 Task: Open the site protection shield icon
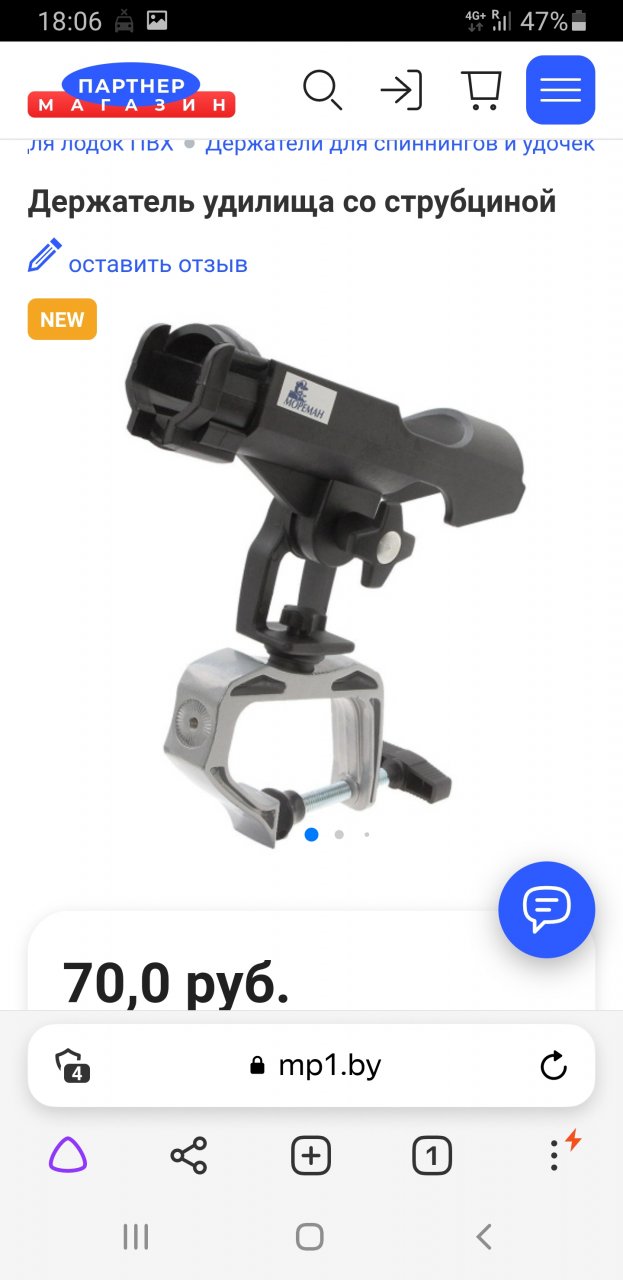[x=72, y=1066]
